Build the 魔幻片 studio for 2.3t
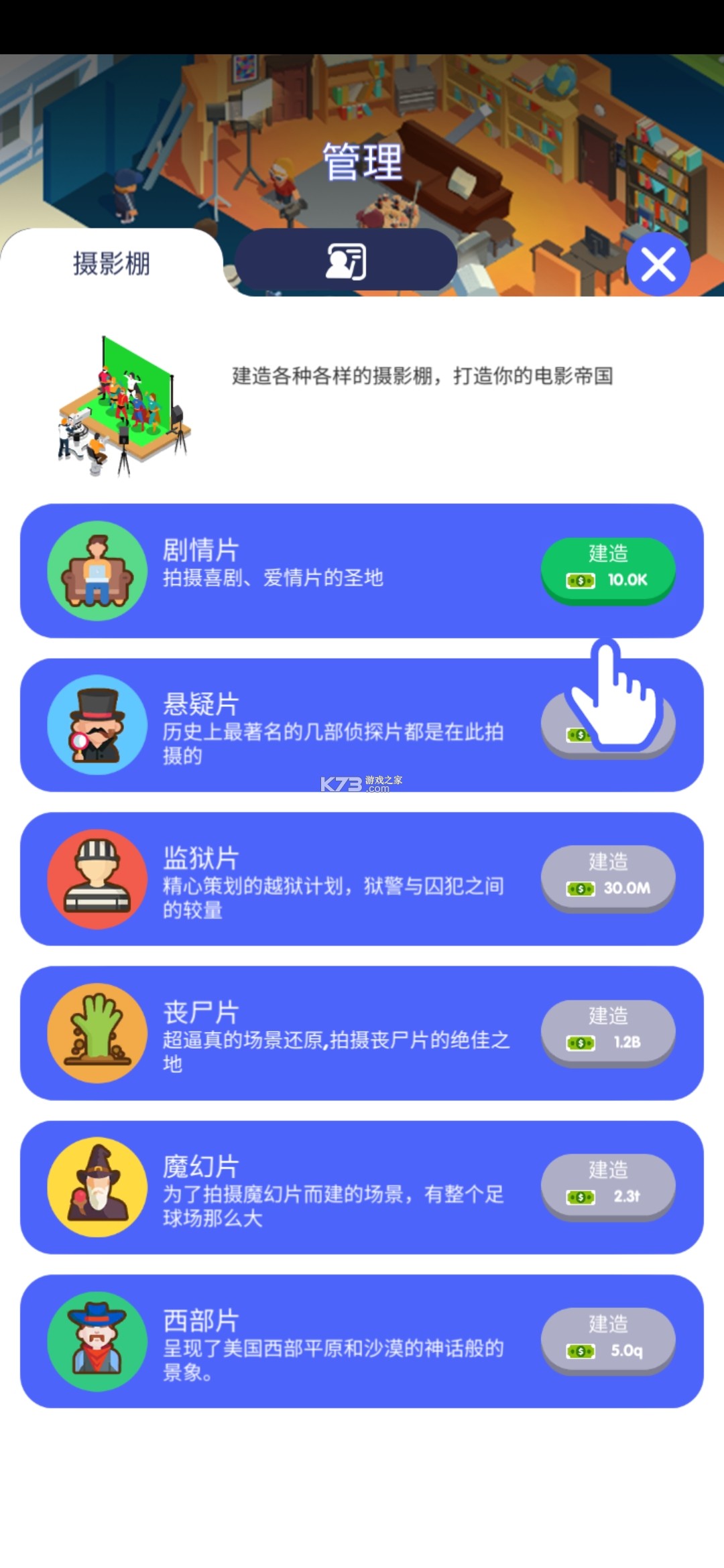The image size is (724, 1568). (608, 1187)
